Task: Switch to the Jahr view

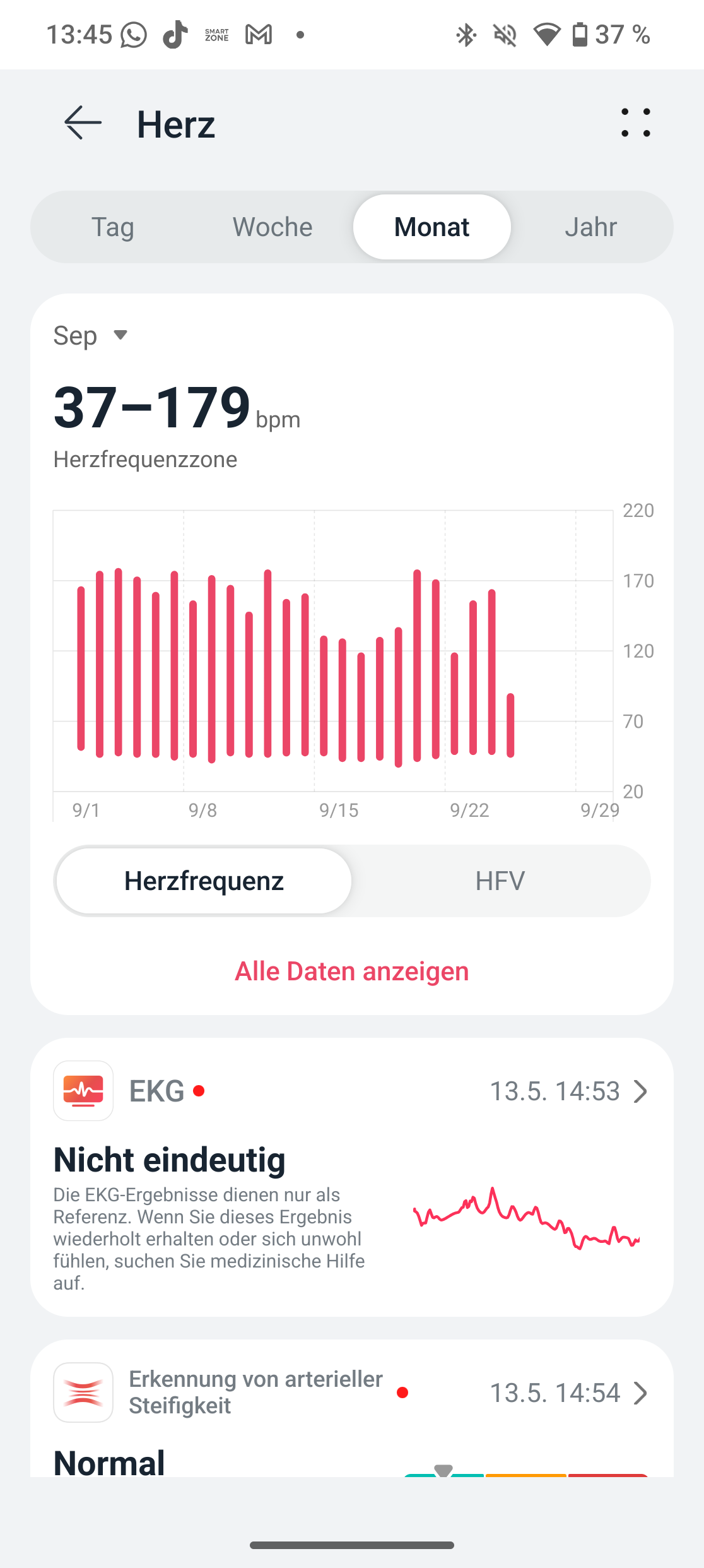Action: [590, 227]
